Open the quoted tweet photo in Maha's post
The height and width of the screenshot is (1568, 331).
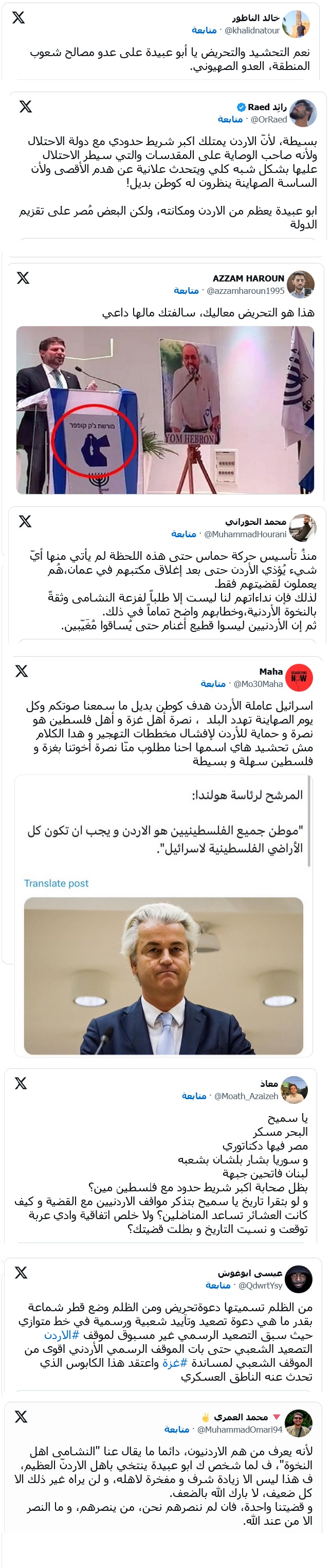pyautogui.click(x=163, y=976)
